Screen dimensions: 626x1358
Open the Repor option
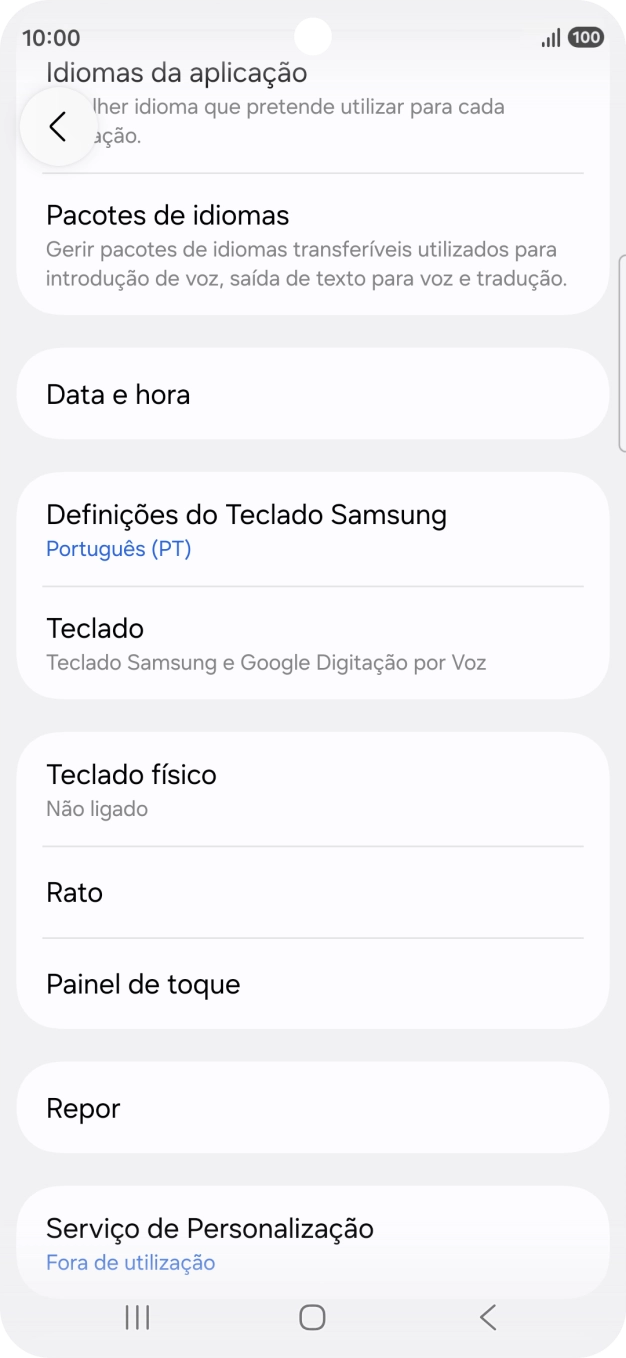[x=313, y=1108]
